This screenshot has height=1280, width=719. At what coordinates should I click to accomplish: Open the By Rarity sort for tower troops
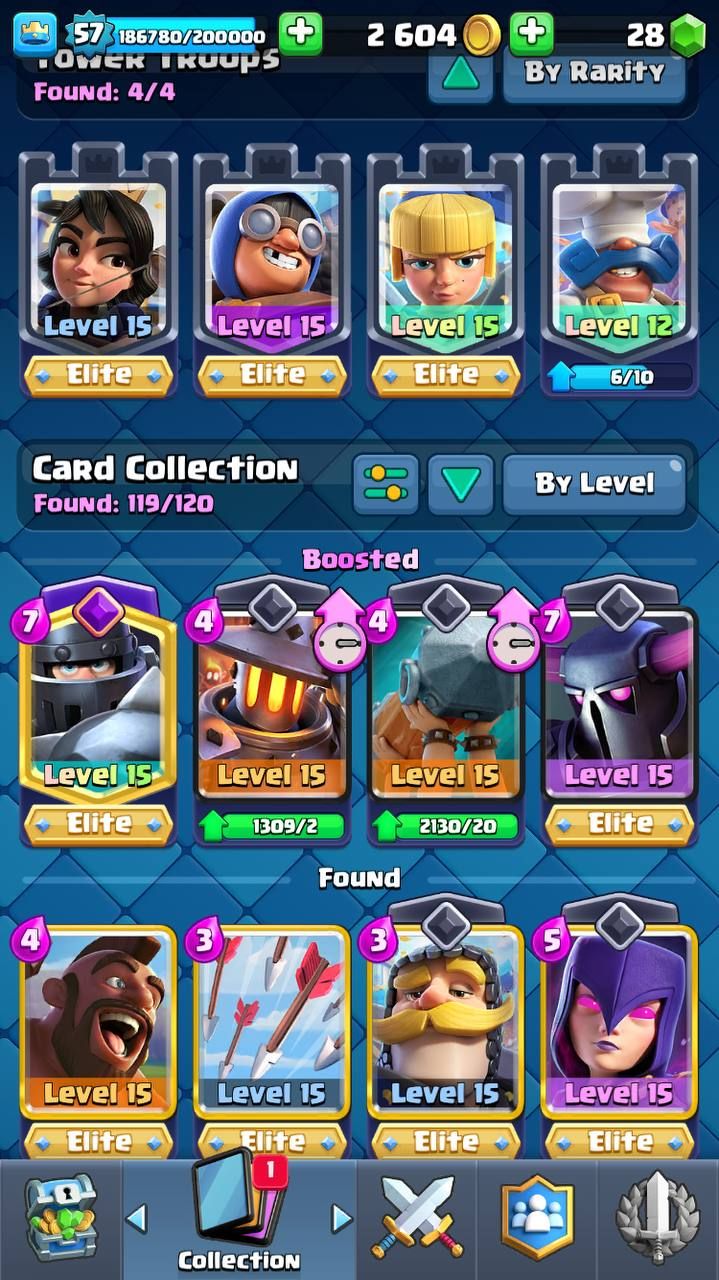(594, 72)
